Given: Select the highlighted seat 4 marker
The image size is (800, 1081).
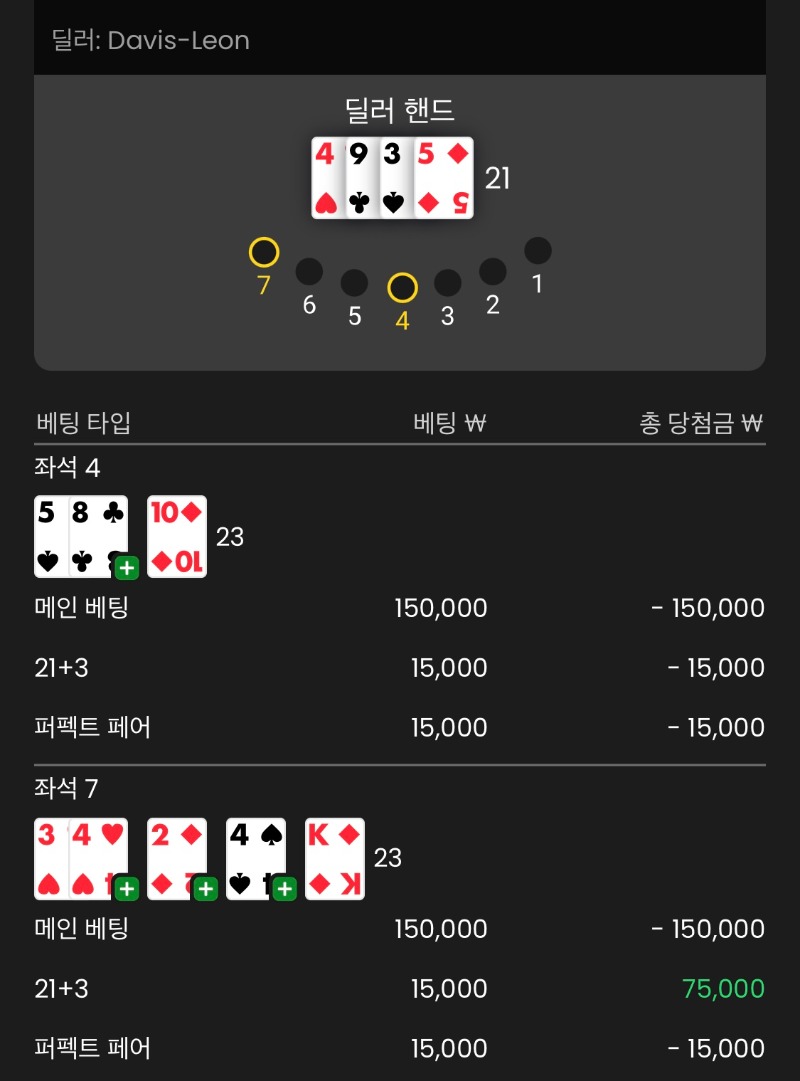Looking at the screenshot, I should (402, 288).
